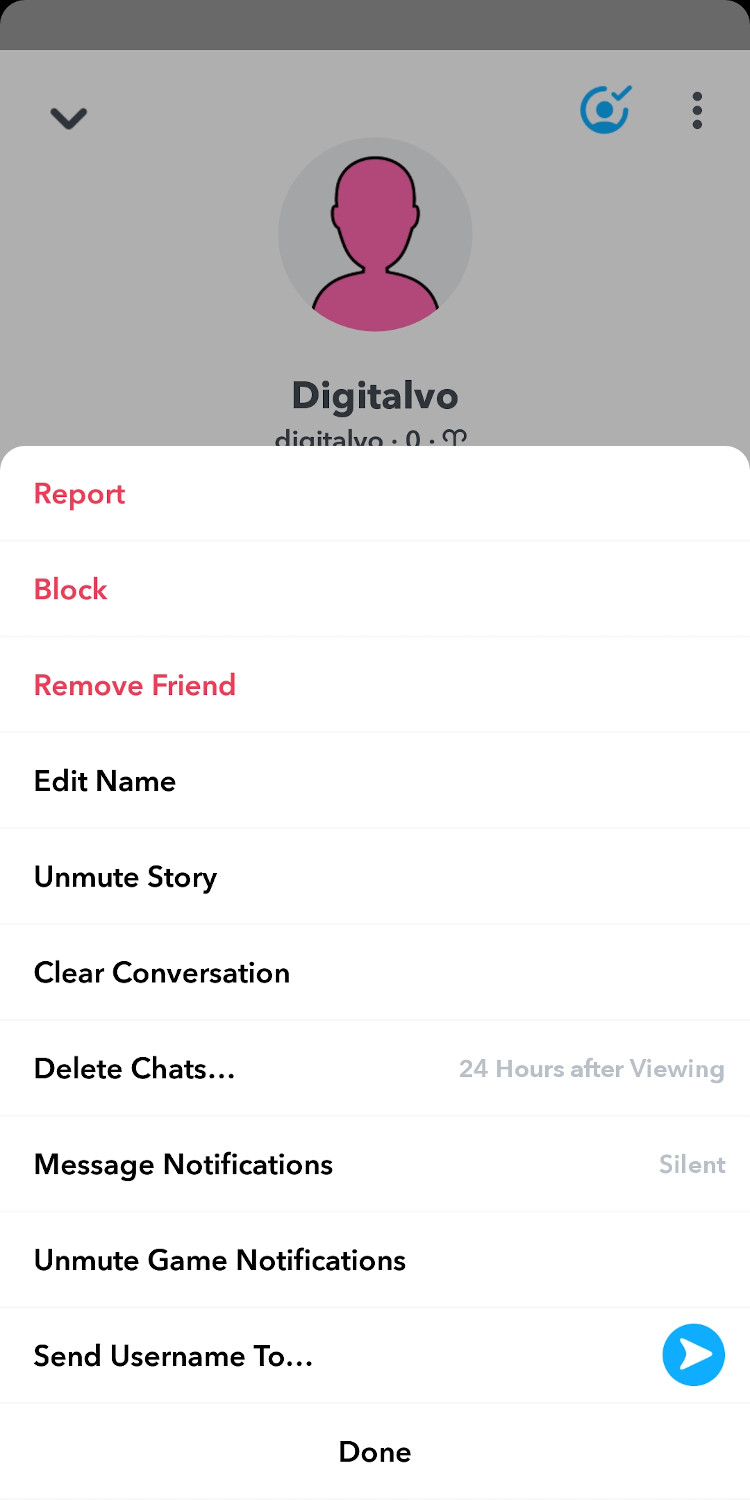Tap the blue send username arrow
Image resolution: width=750 pixels, height=1500 pixels.
pos(693,1355)
